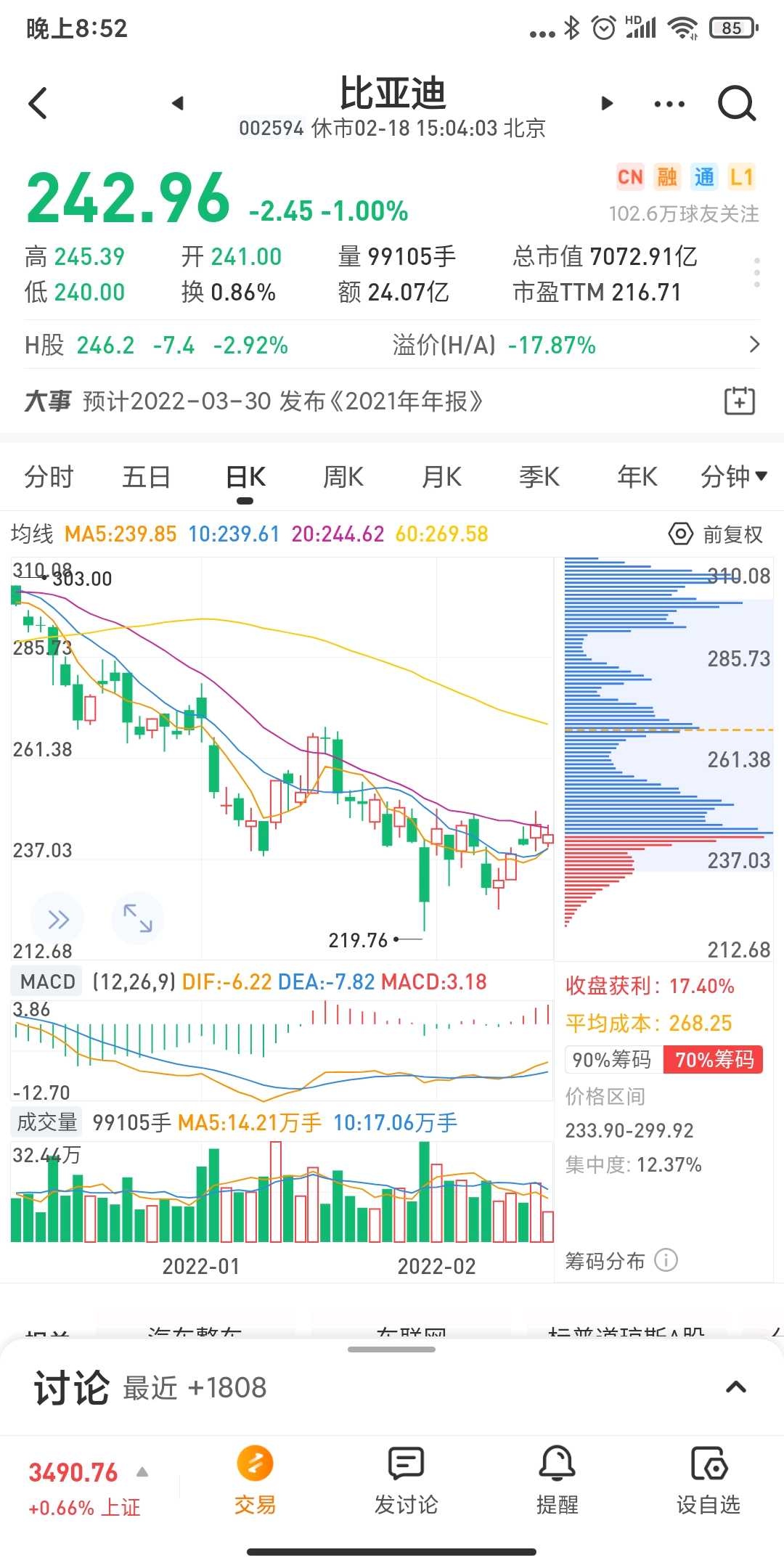Tap the fast-forward double arrow on the chart
The height and width of the screenshot is (1568, 784).
pos(57,918)
